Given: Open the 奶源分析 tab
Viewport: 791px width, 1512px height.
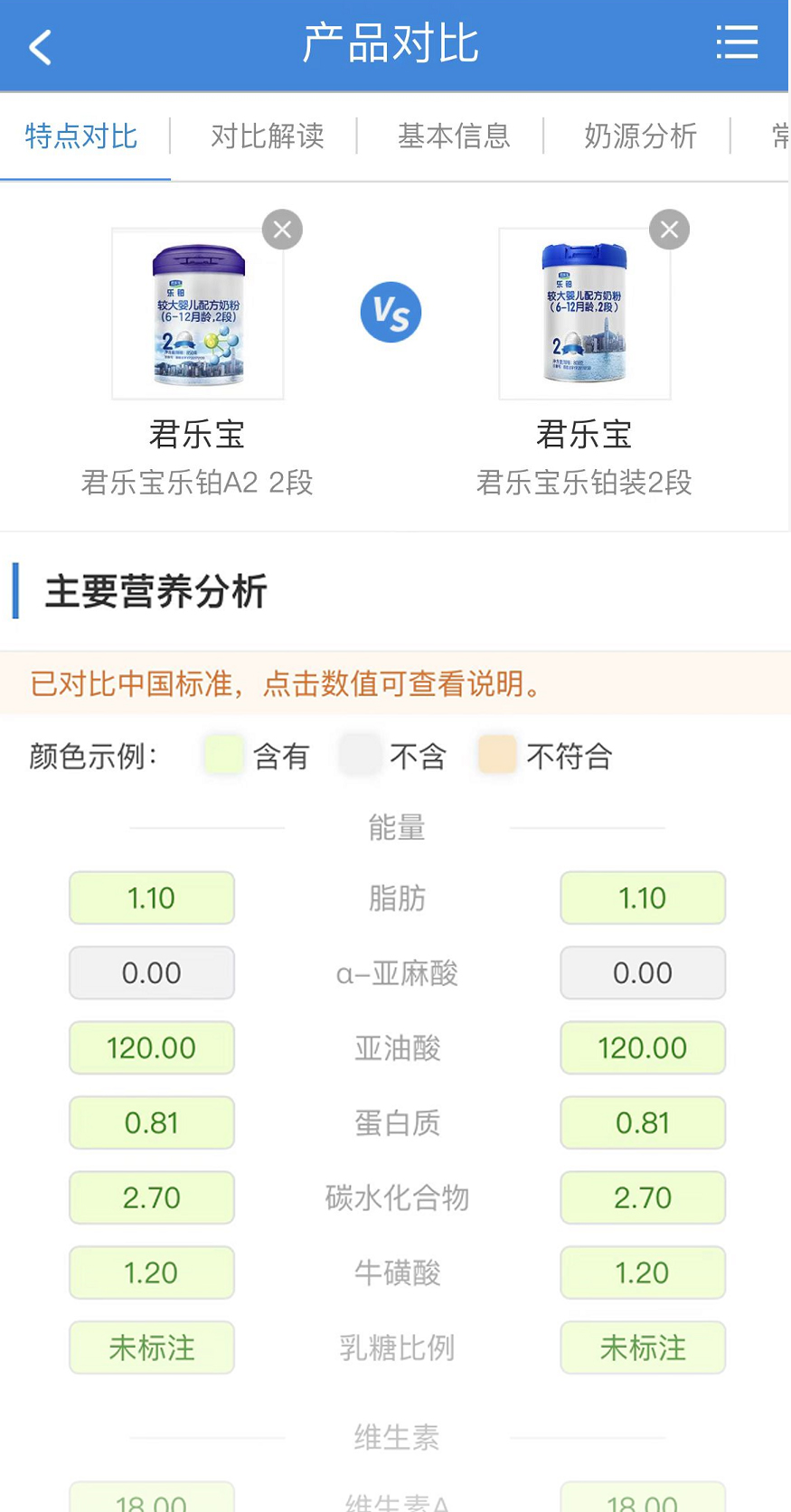Looking at the screenshot, I should coord(640,136).
